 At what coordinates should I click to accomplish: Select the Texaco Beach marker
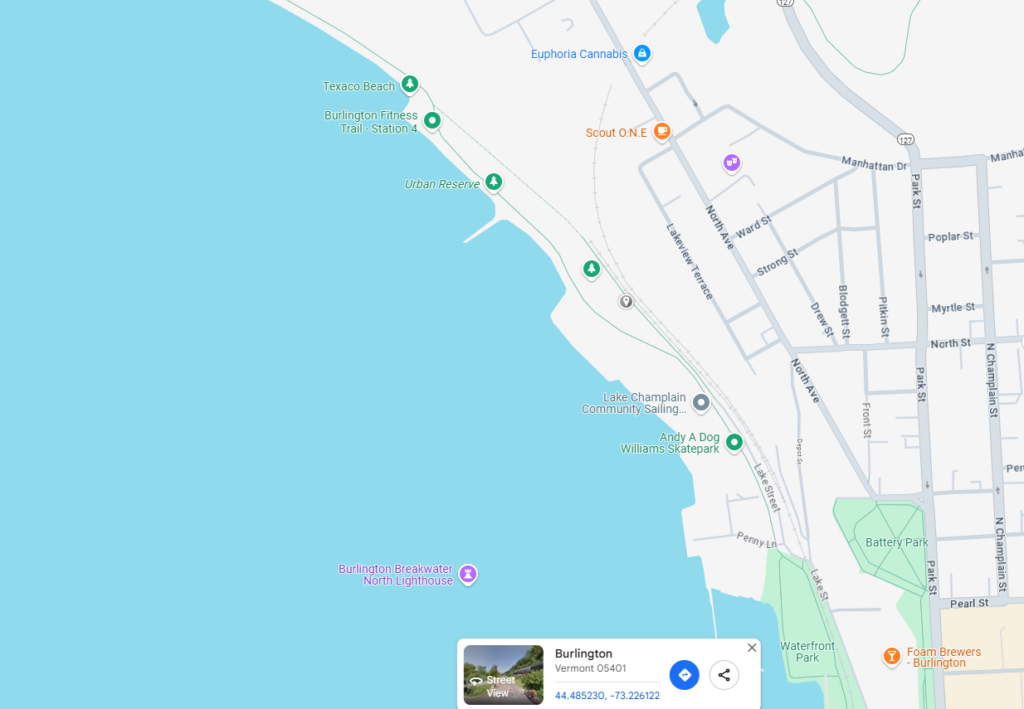(x=409, y=84)
